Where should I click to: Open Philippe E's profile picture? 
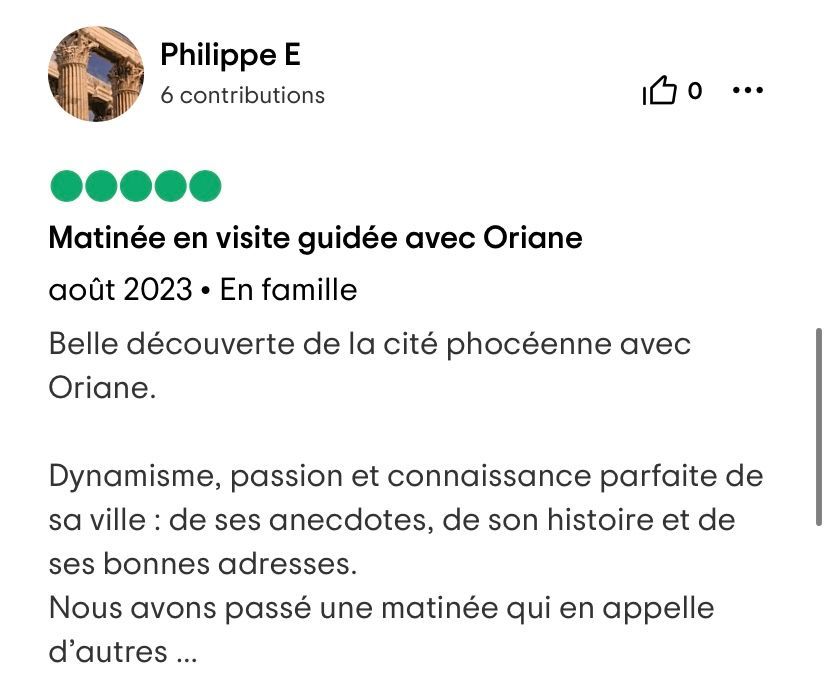95,74
